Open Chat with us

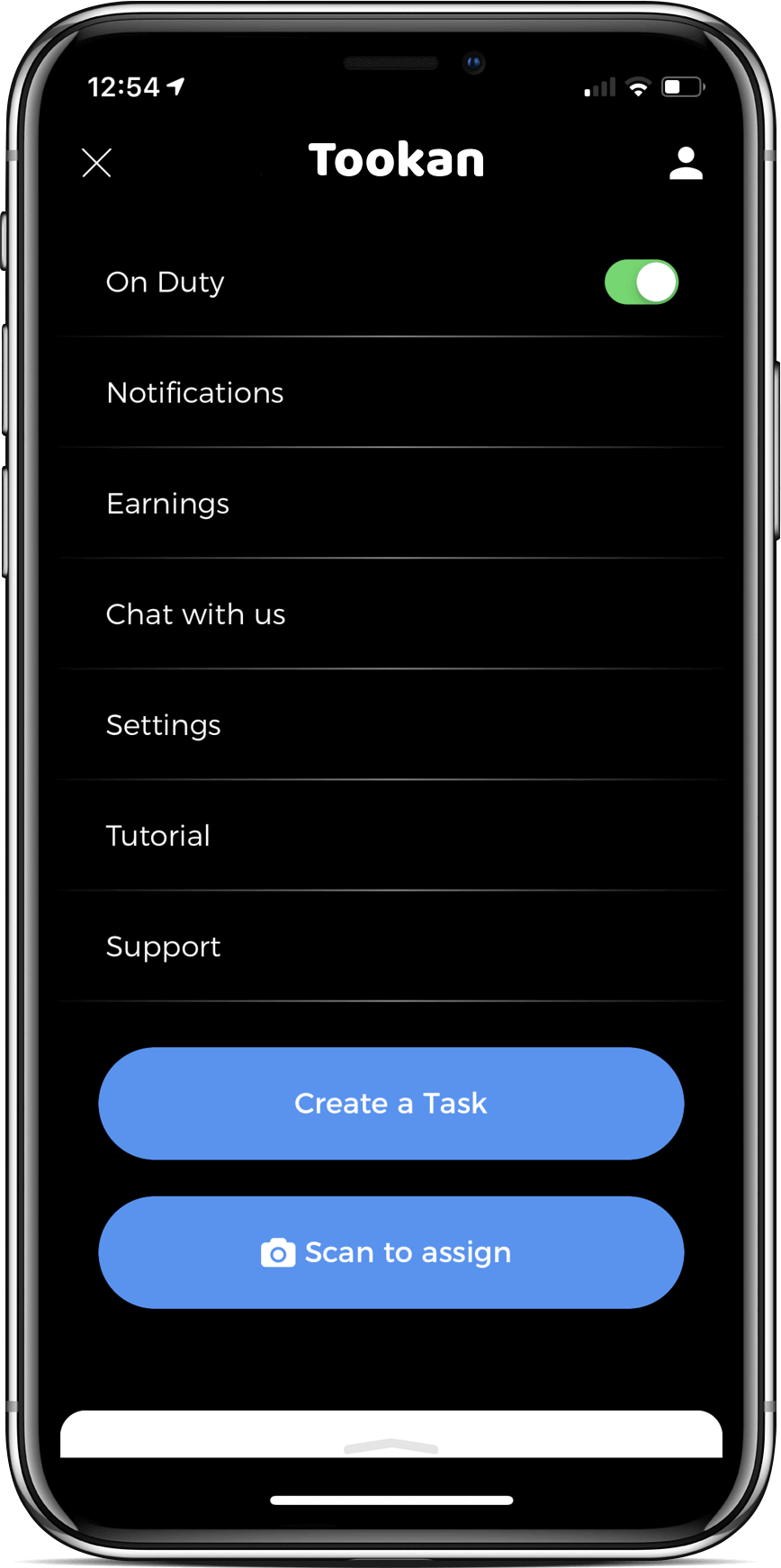tap(196, 614)
